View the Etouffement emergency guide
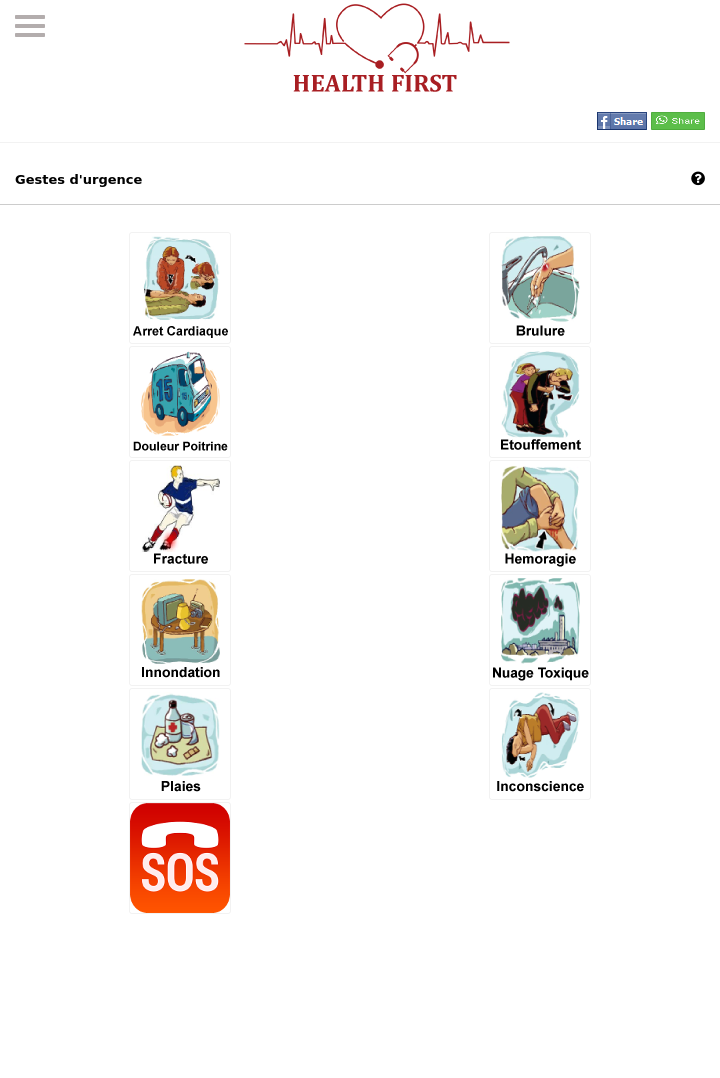This screenshot has width=720, height=1078. point(540,402)
